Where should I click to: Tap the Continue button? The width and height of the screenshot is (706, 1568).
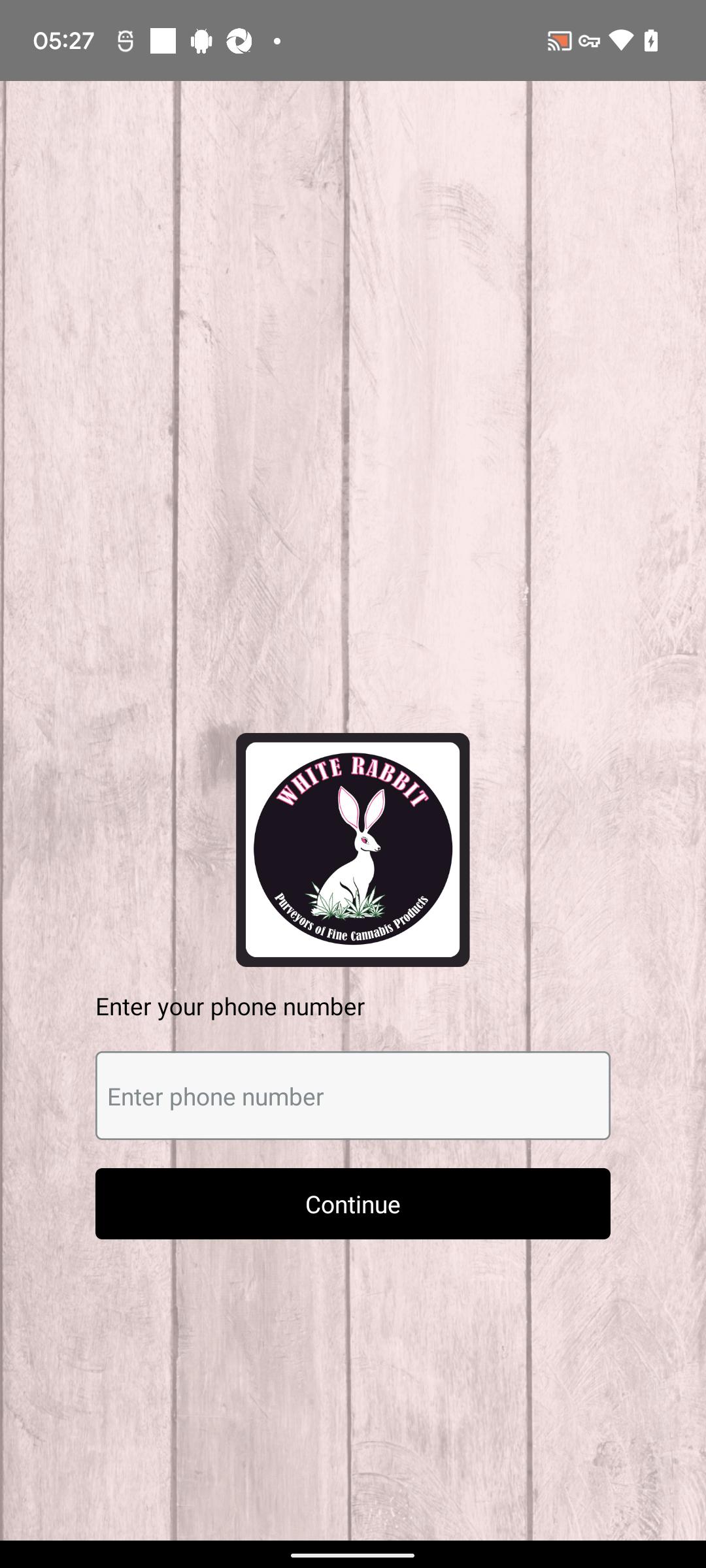[352, 1203]
